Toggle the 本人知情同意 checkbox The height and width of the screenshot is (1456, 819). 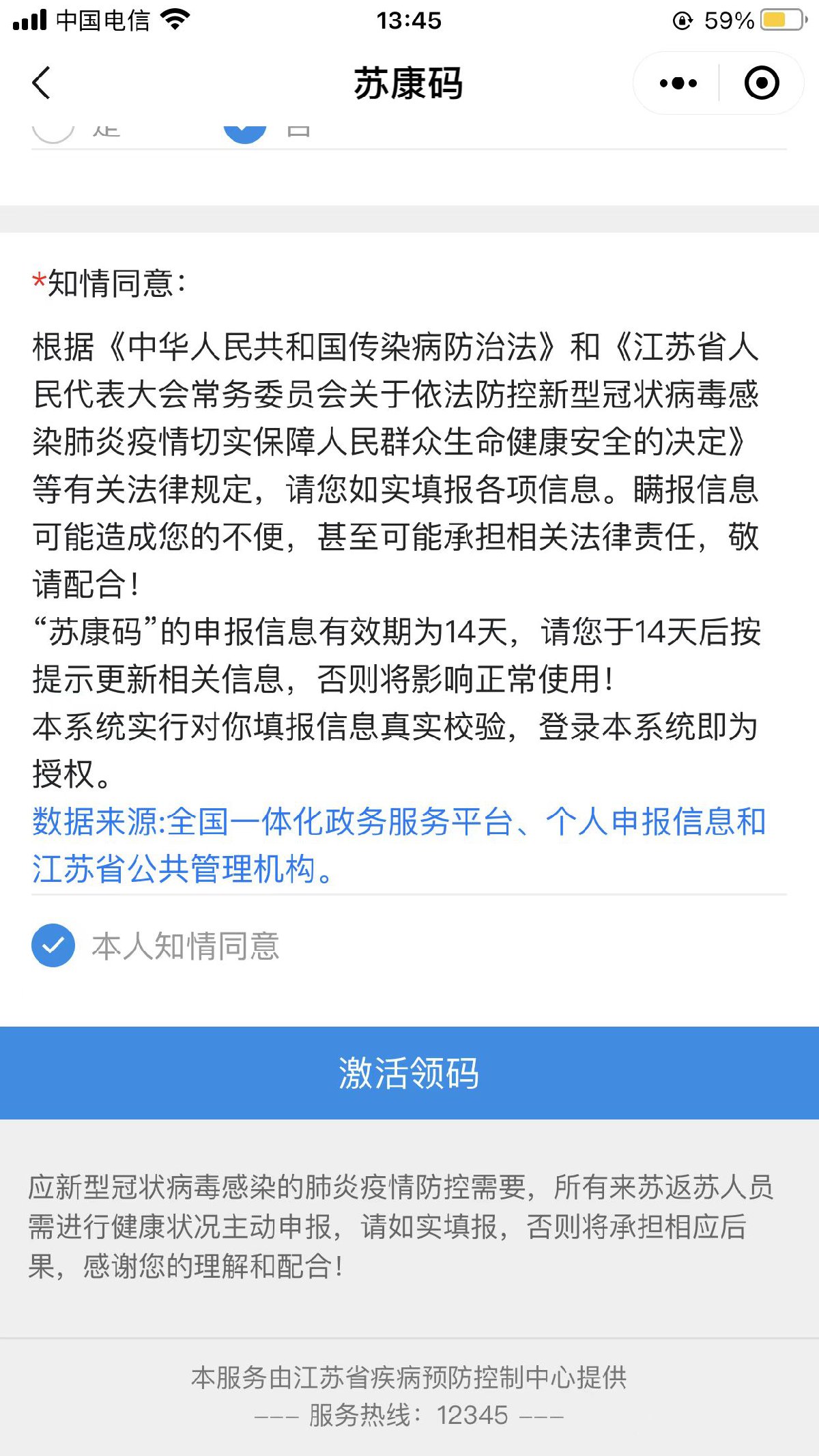tap(53, 945)
